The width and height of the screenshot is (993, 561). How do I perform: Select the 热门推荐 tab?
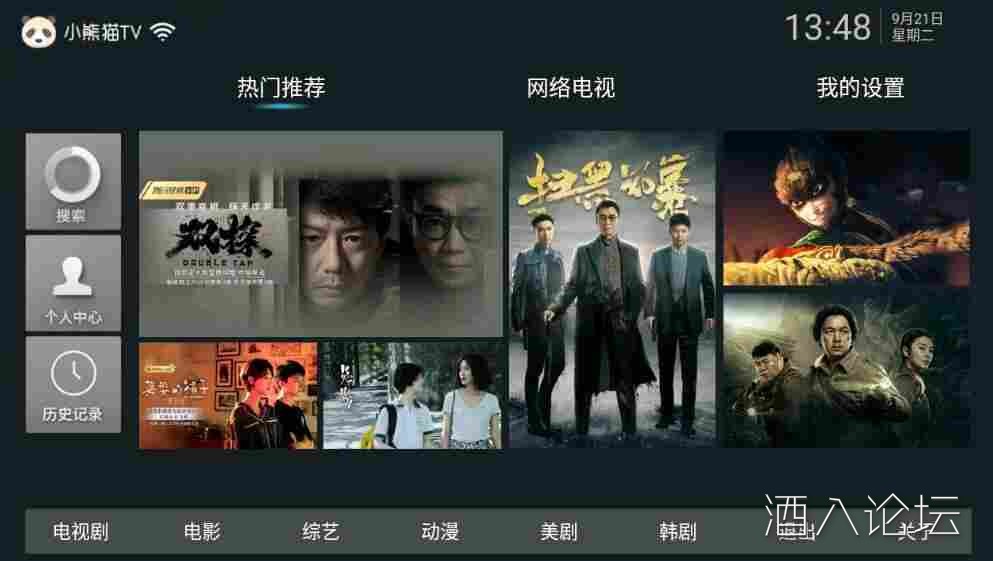[x=281, y=88]
